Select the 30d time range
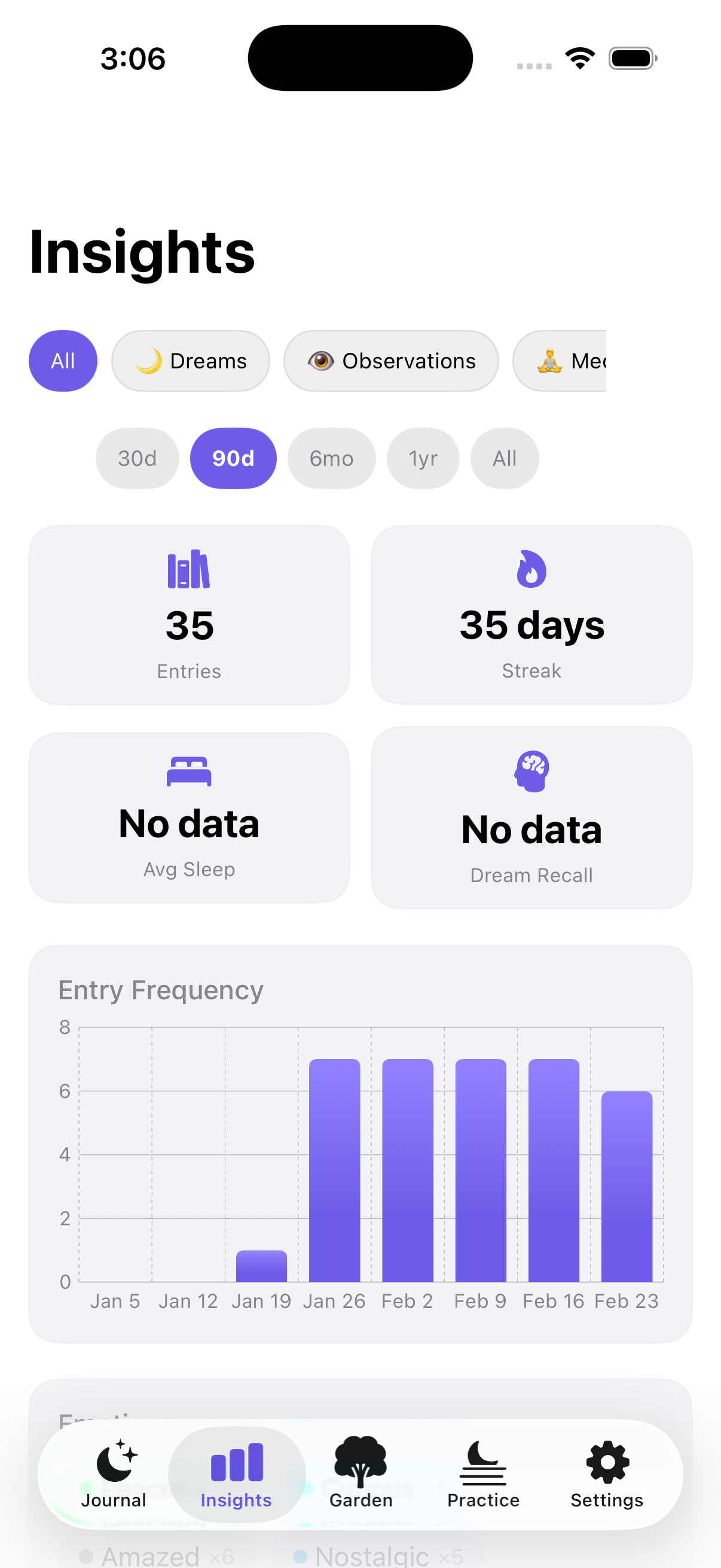Screen dimensions: 721x1568 [137, 458]
